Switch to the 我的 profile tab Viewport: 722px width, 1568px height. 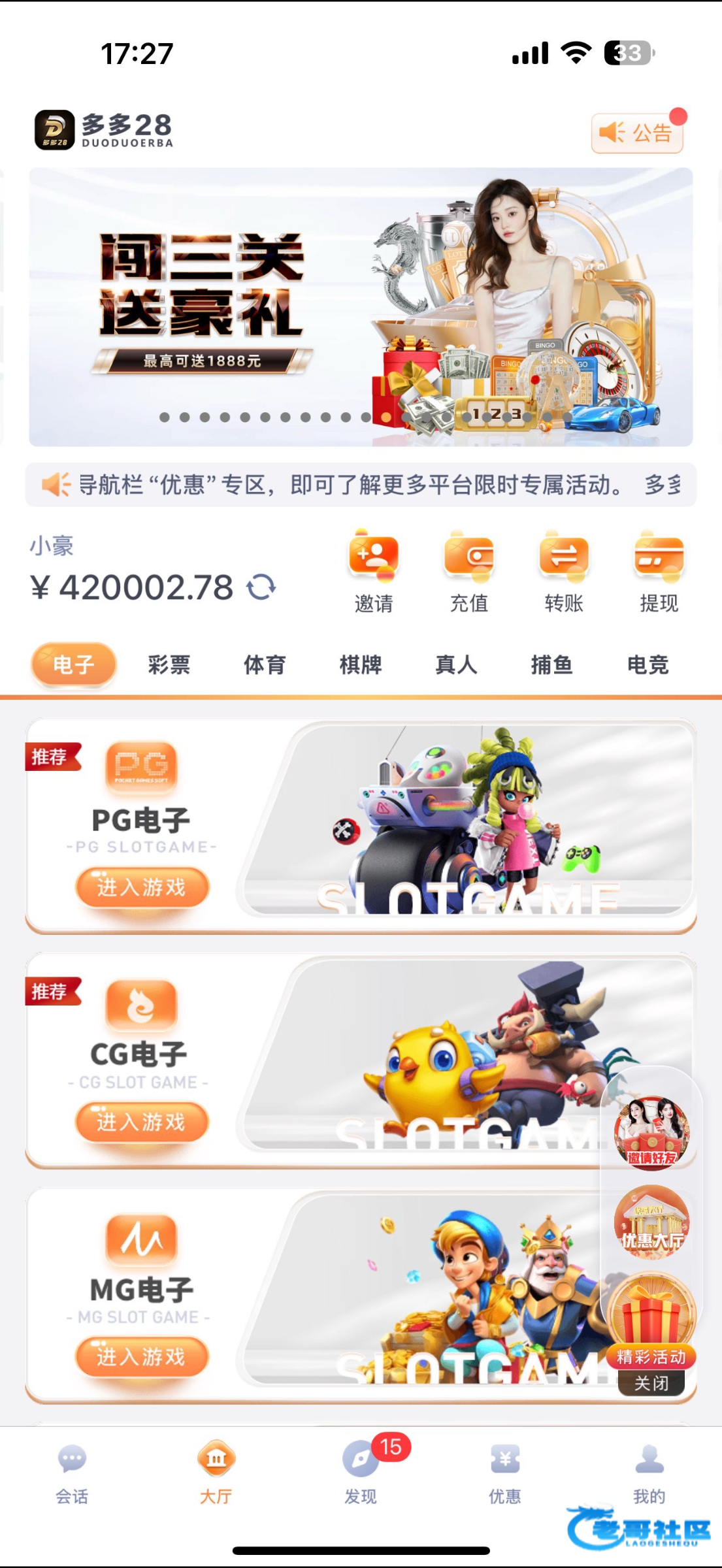point(649,1475)
